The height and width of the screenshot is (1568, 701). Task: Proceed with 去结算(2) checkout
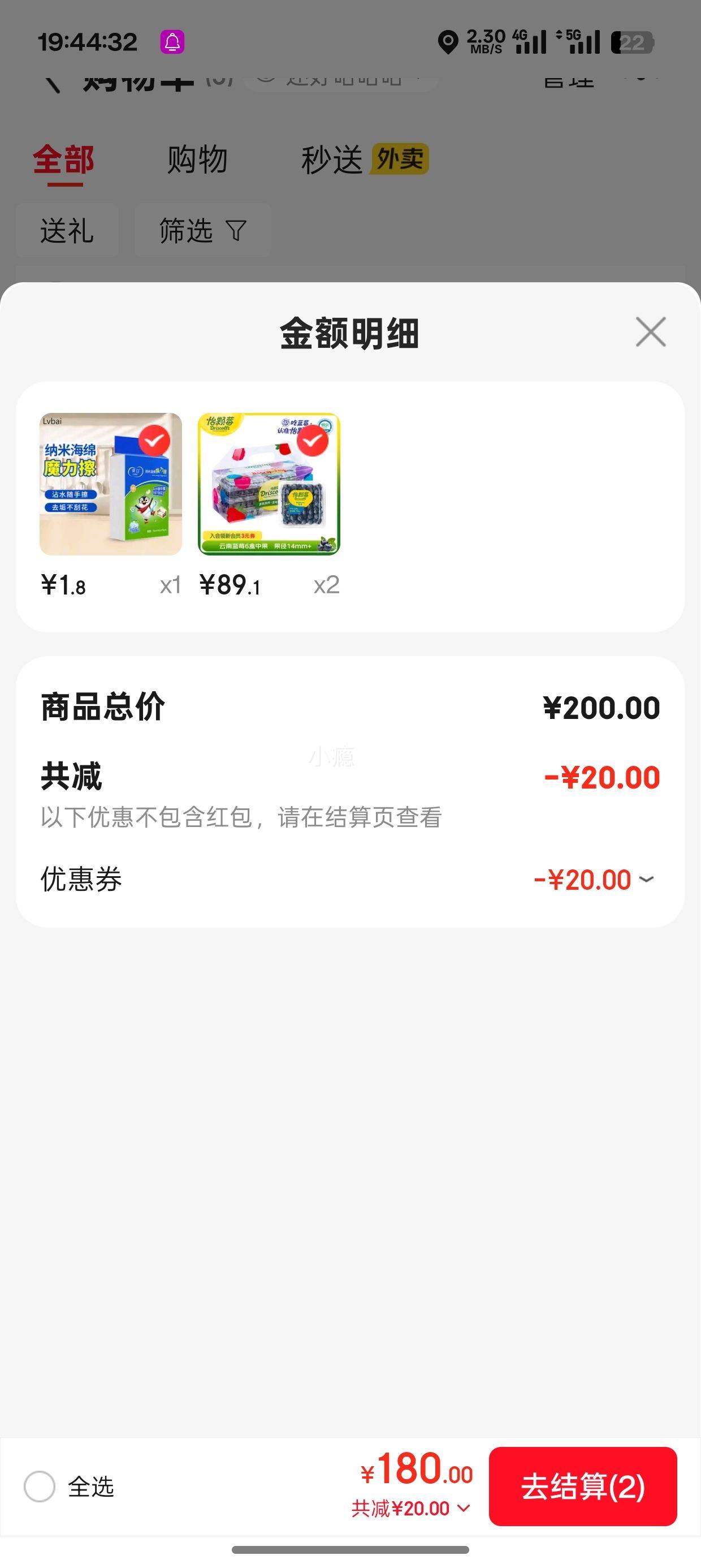point(582,1487)
